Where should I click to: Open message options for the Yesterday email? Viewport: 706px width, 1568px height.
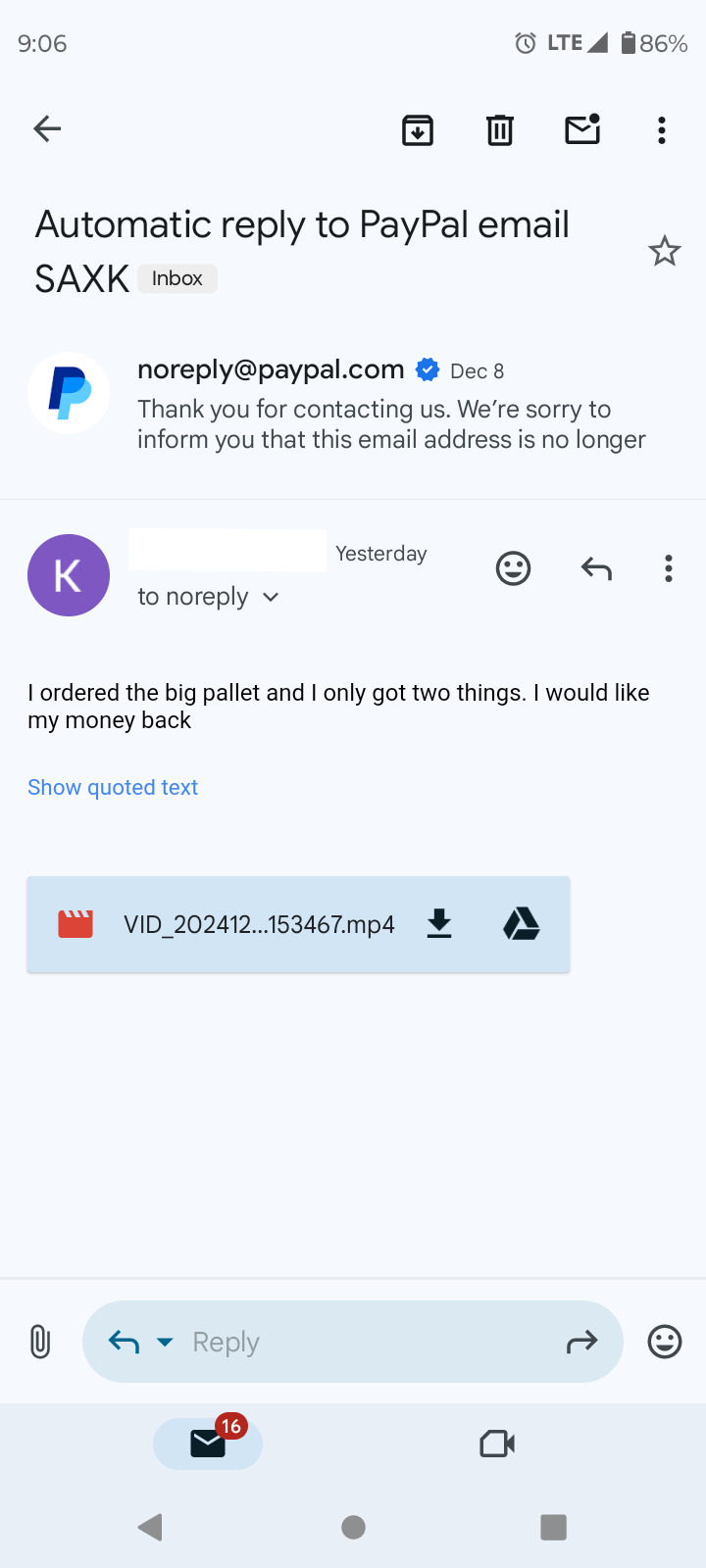pyautogui.click(x=668, y=568)
